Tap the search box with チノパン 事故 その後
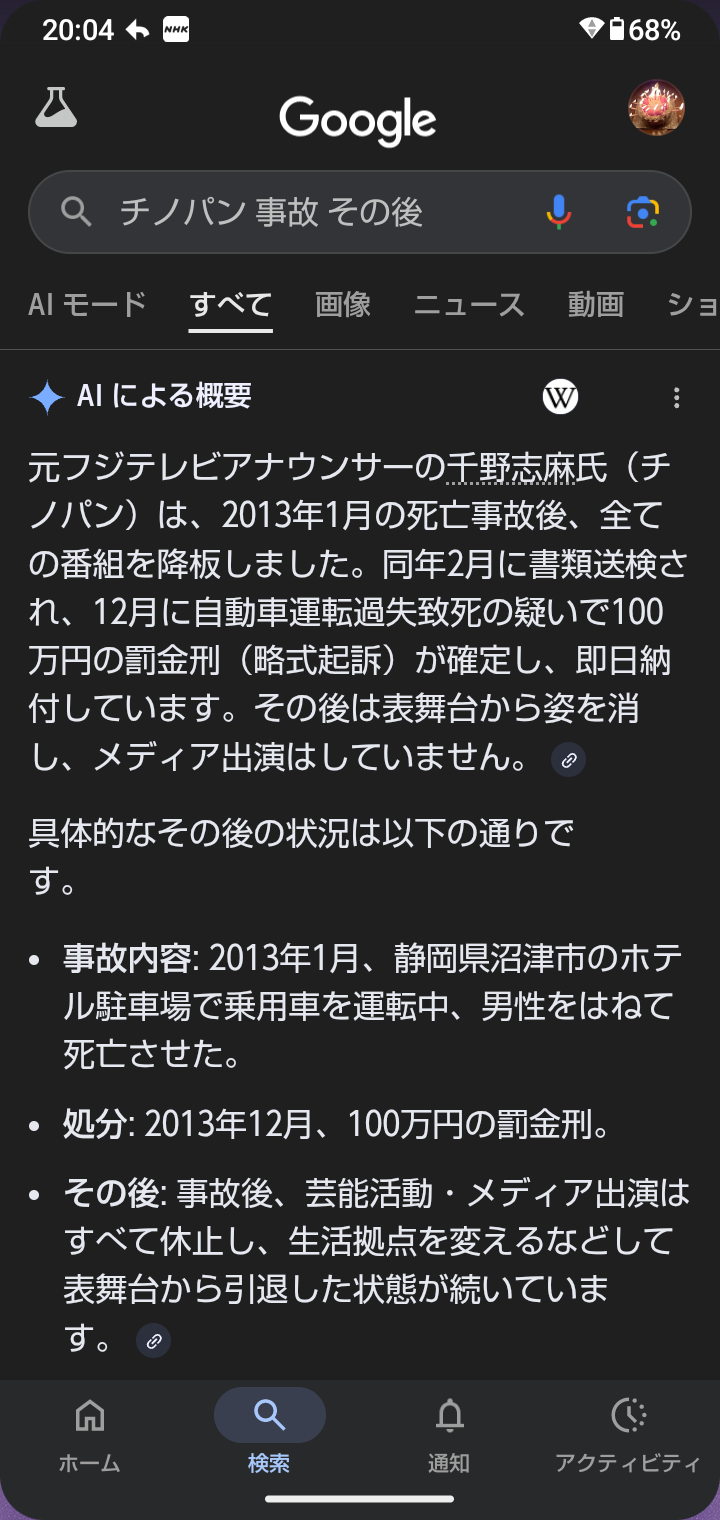The height and width of the screenshot is (1520, 720). pos(300,212)
